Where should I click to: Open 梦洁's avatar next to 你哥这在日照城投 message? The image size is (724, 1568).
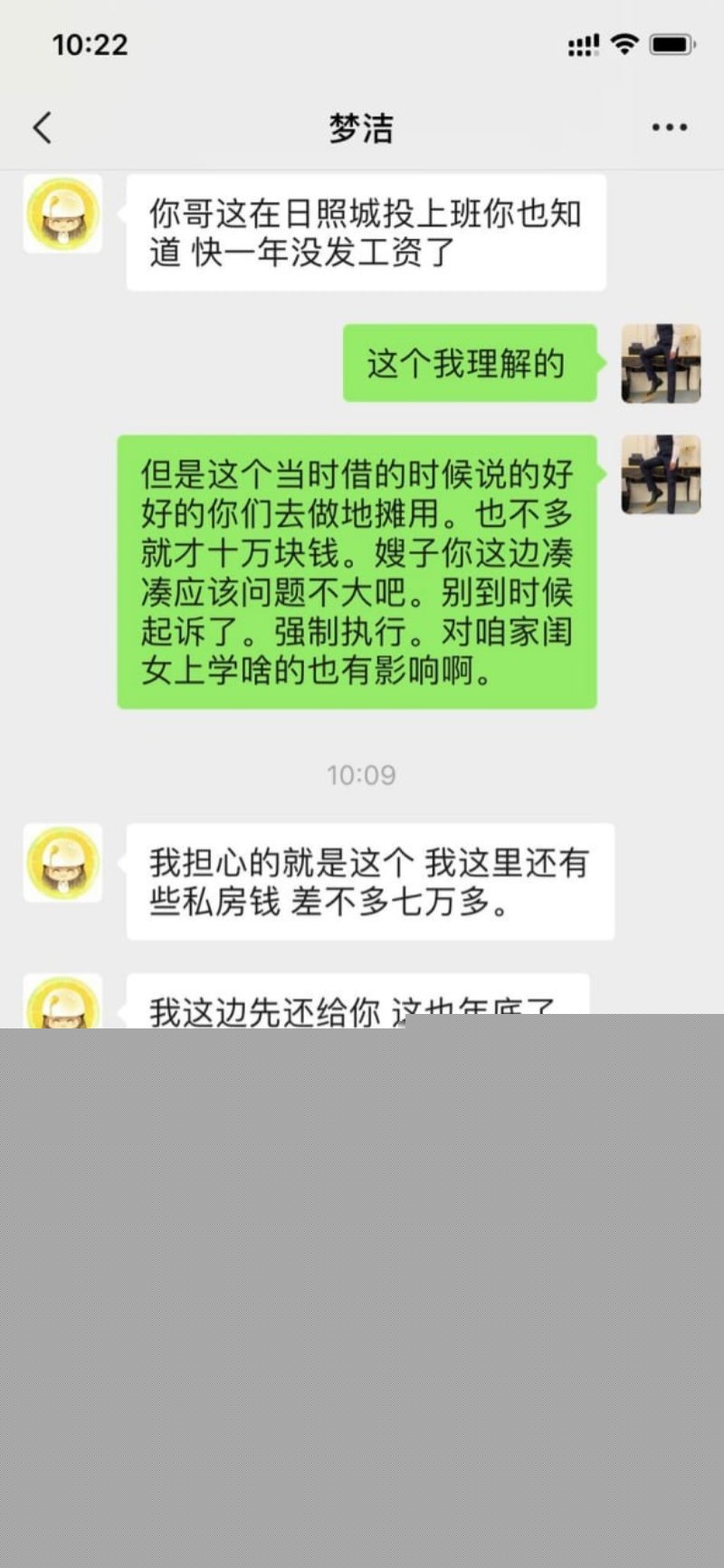62,215
